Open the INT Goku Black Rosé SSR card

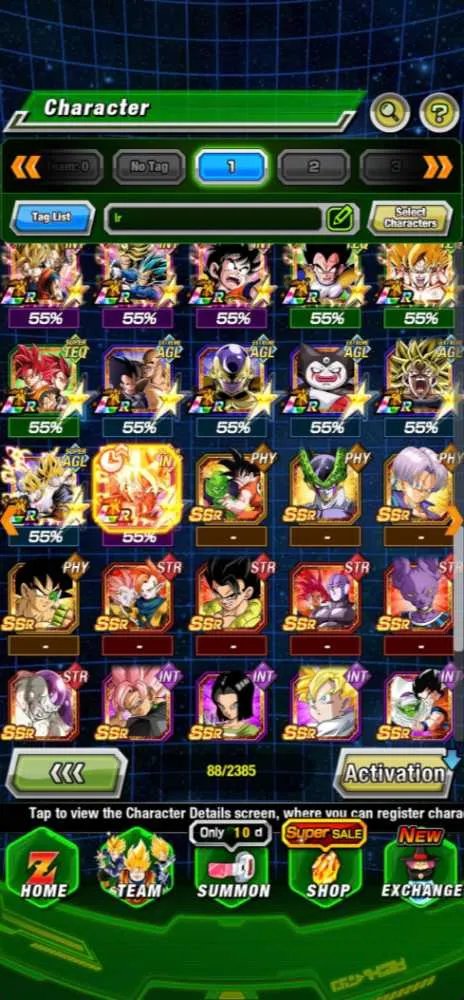point(138,705)
